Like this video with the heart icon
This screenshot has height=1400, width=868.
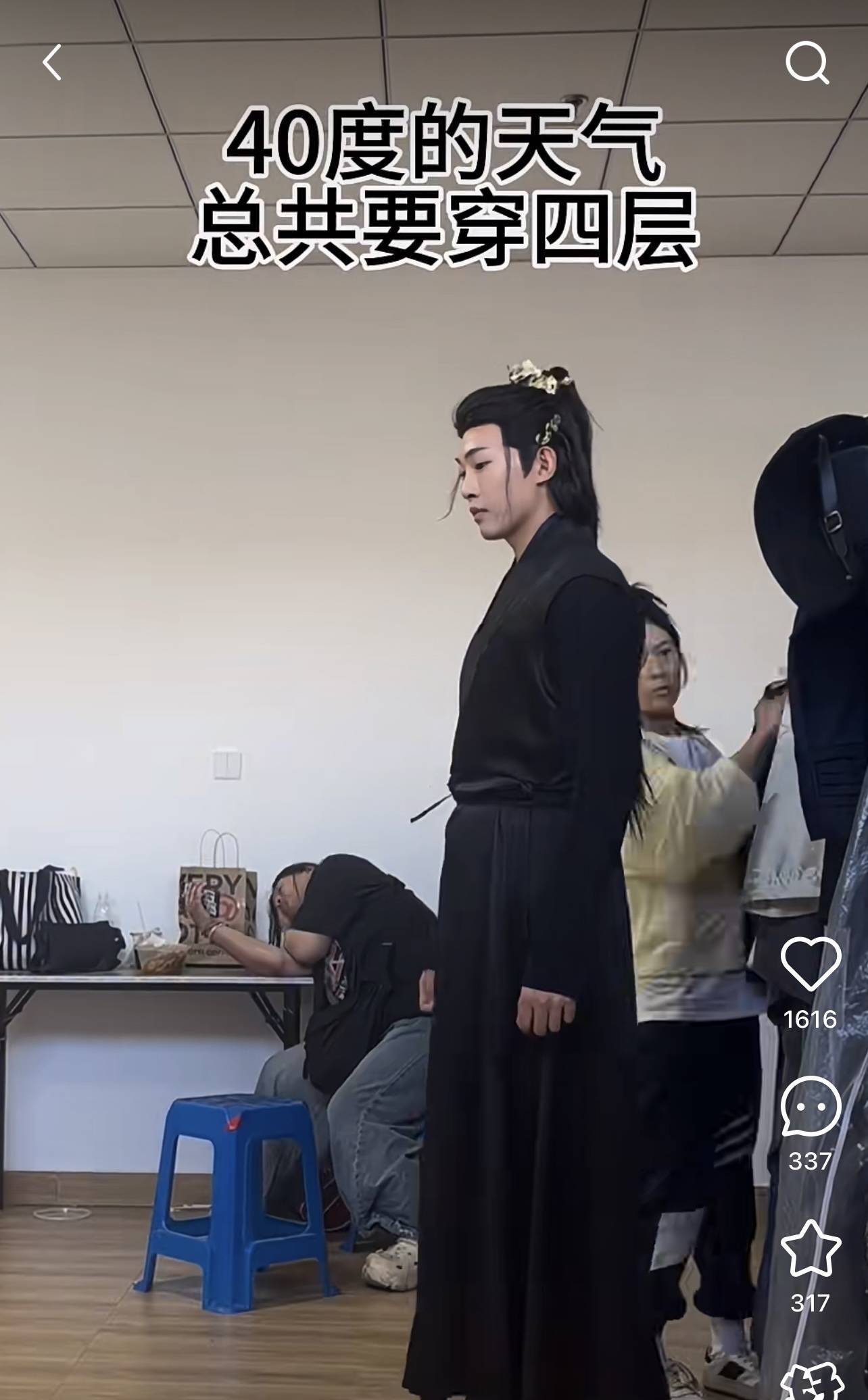tap(810, 964)
